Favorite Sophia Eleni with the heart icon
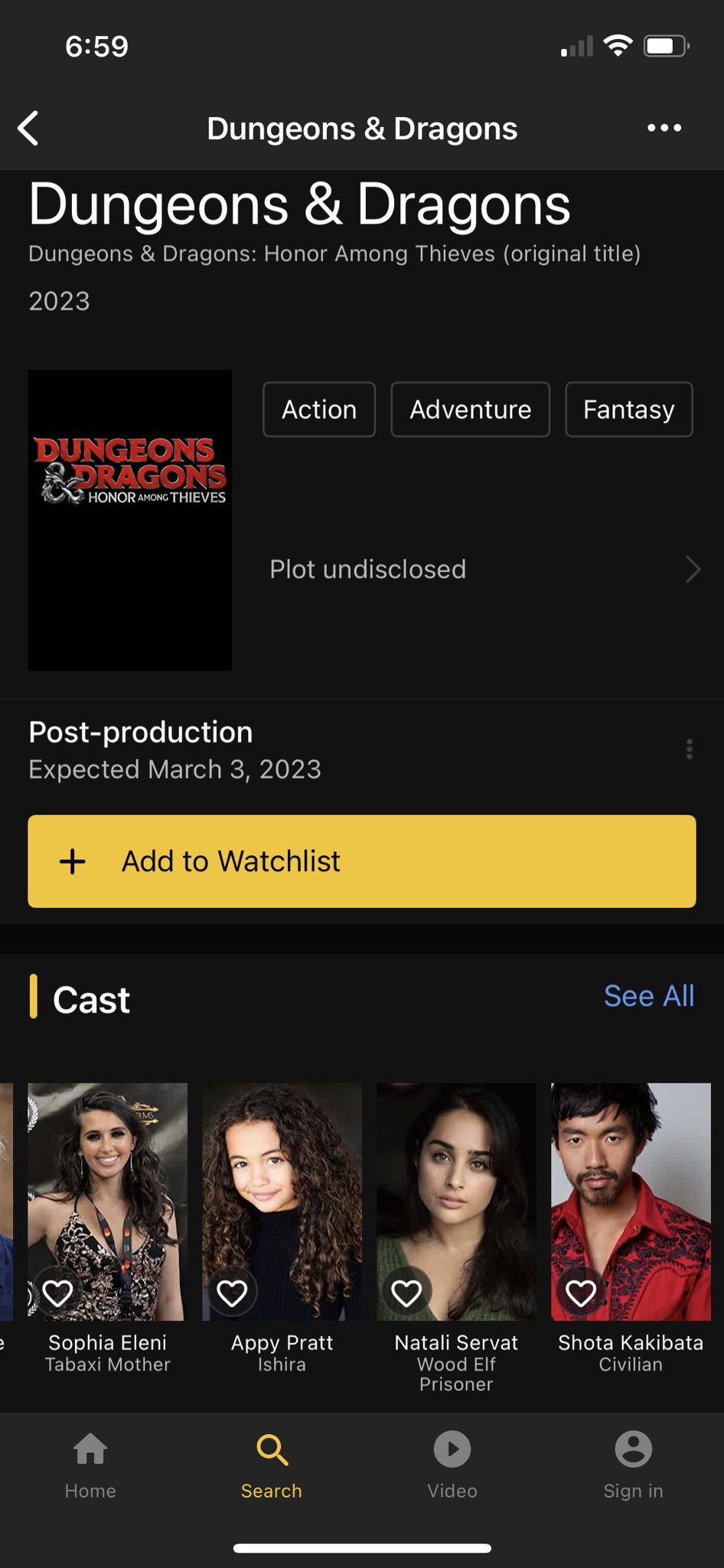724x1568 pixels. [x=58, y=1293]
